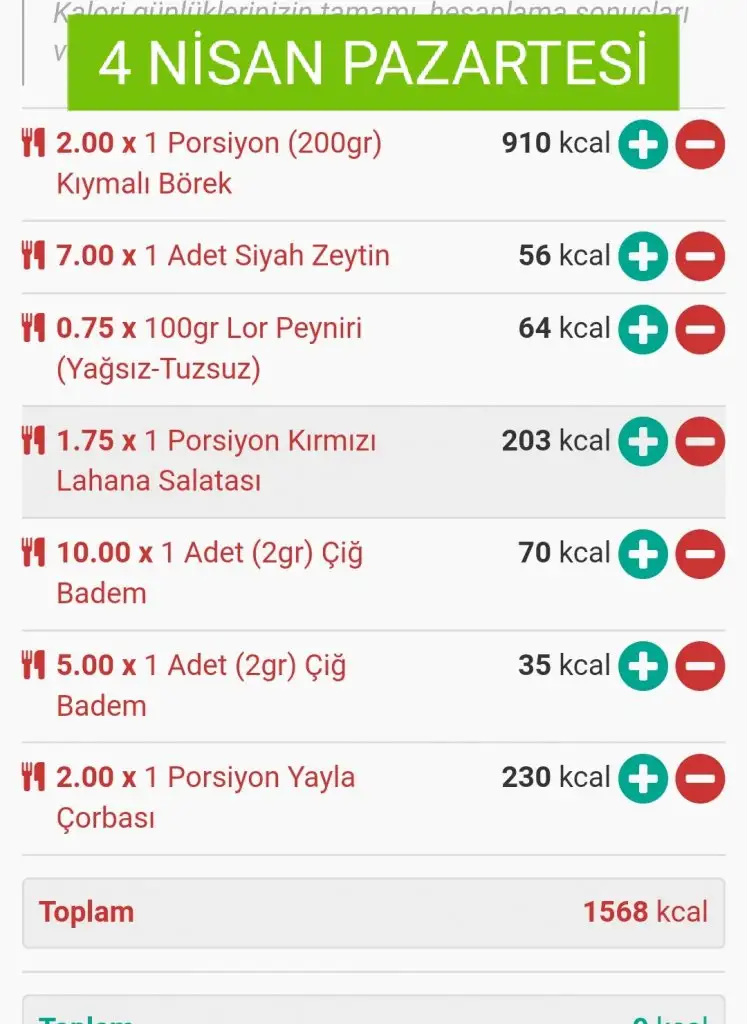
Task: Remove Yayla Çorbası using the minus button
Action: coord(700,778)
